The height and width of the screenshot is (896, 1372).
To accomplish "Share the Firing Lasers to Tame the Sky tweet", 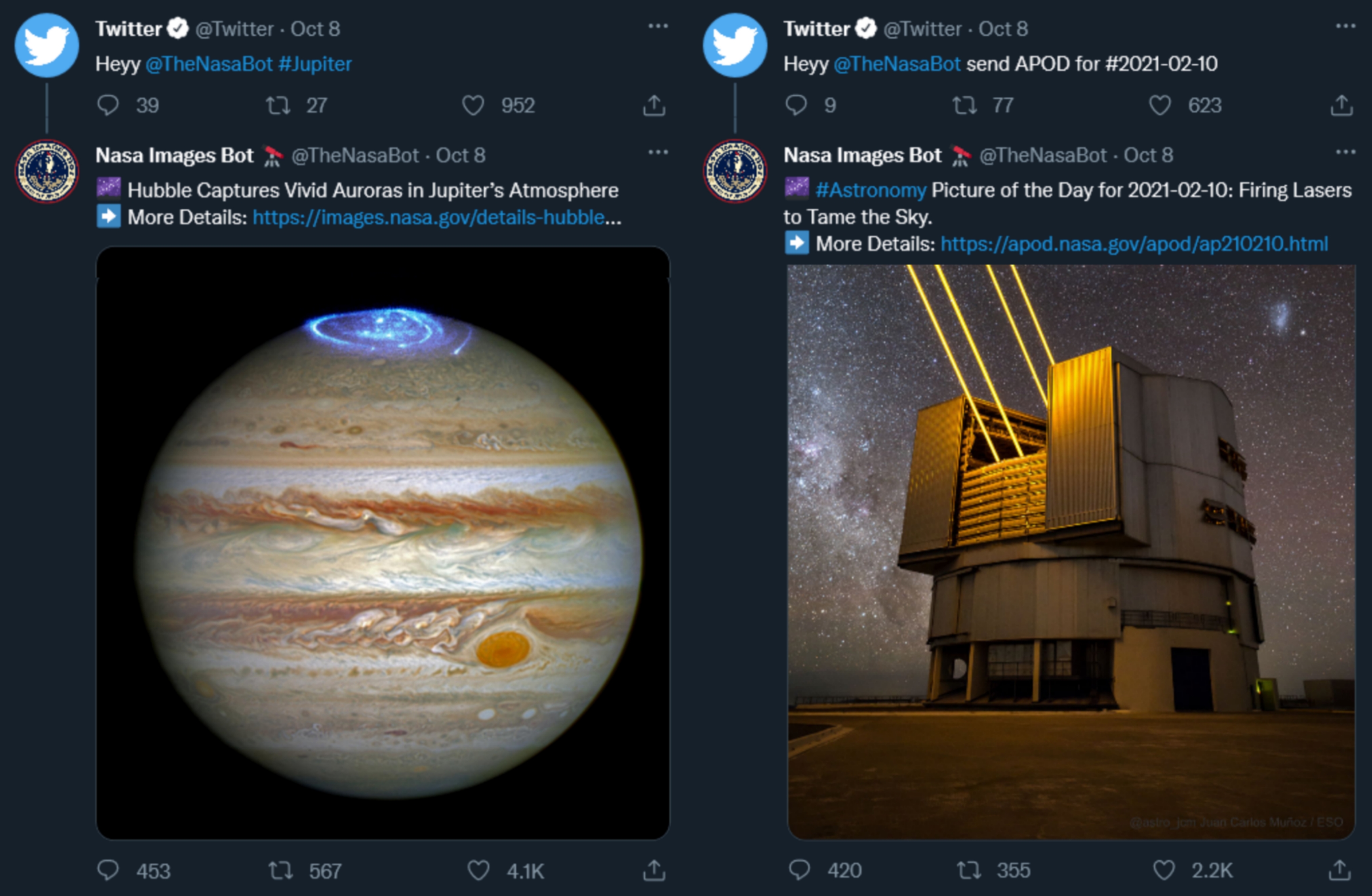I will click(1340, 870).
